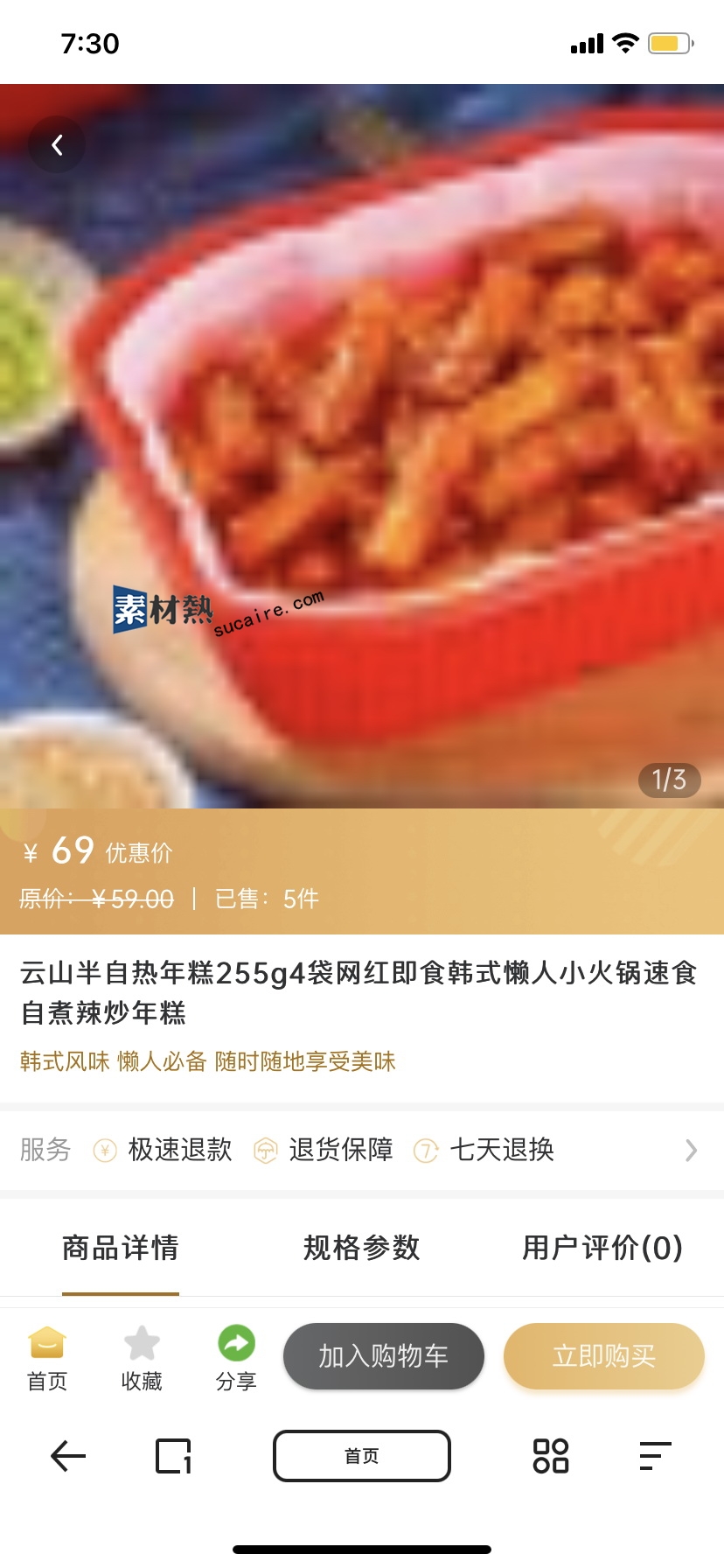Tap the 首页 address pill
Image resolution: width=724 pixels, height=1568 pixels.
coord(362,1456)
